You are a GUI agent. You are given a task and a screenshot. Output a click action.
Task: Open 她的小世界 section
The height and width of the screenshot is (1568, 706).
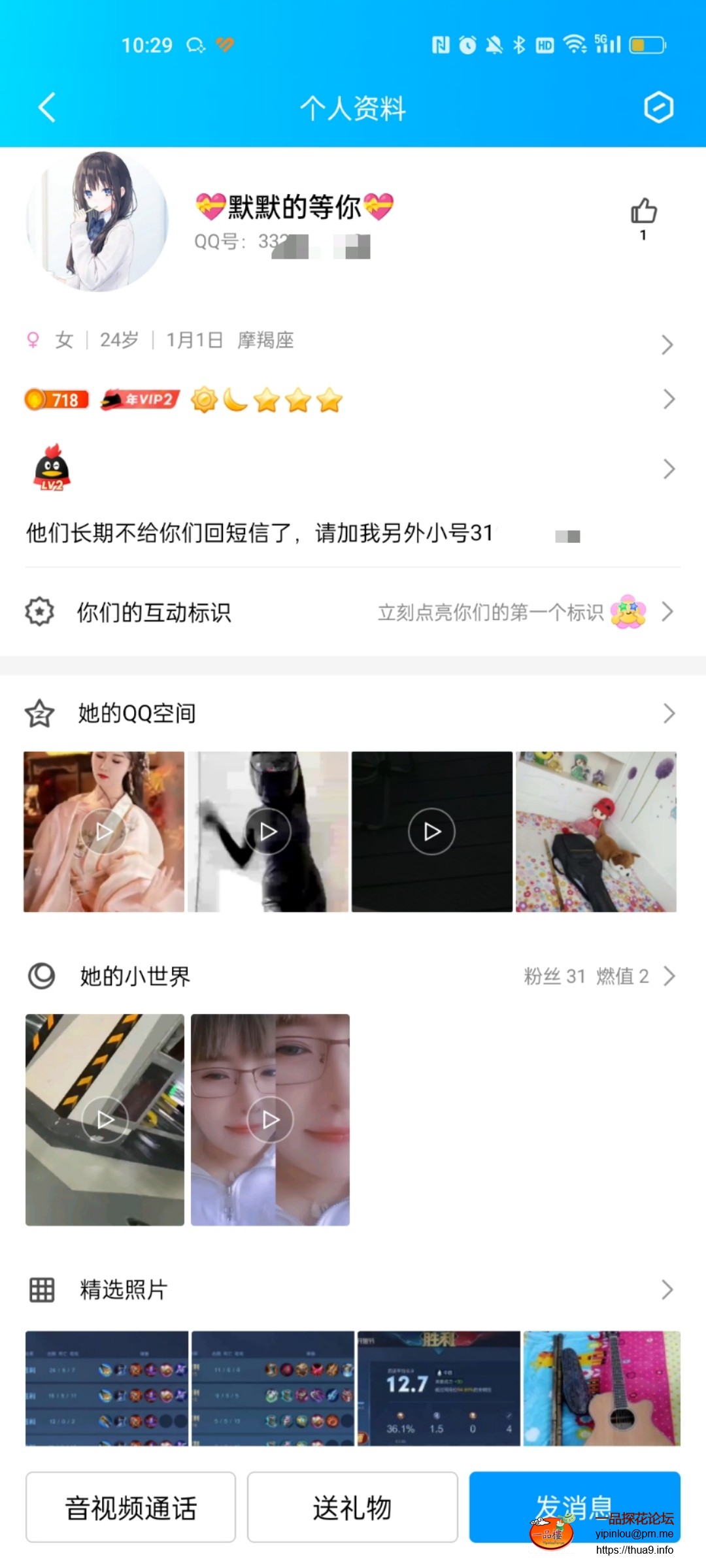pyautogui.click(x=353, y=976)
